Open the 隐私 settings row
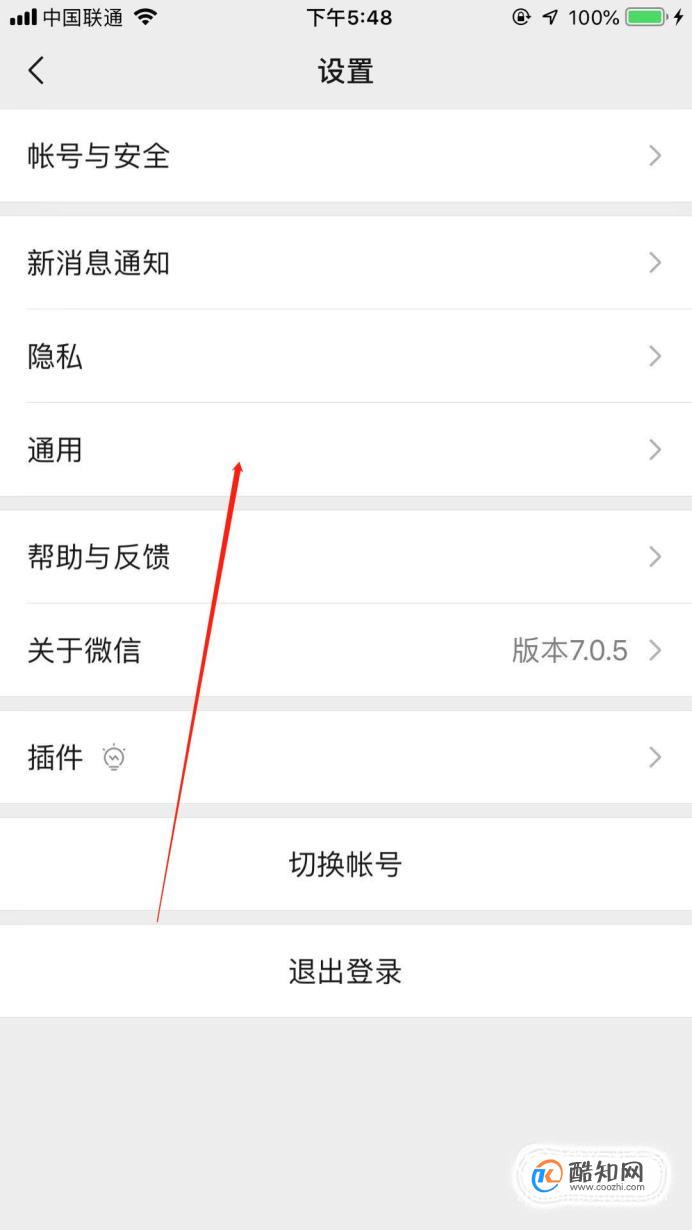This screenshot has height=1230, width=692. click(346, 356)
